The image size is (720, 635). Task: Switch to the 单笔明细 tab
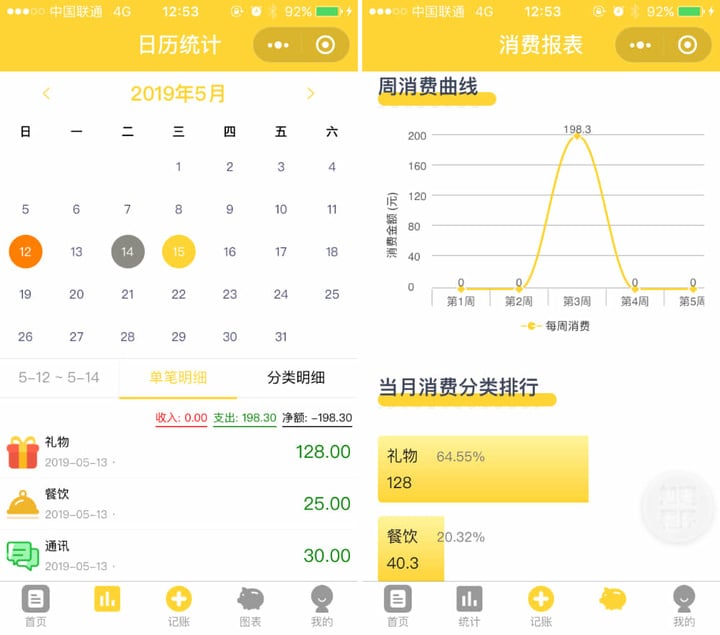[178, 378]
